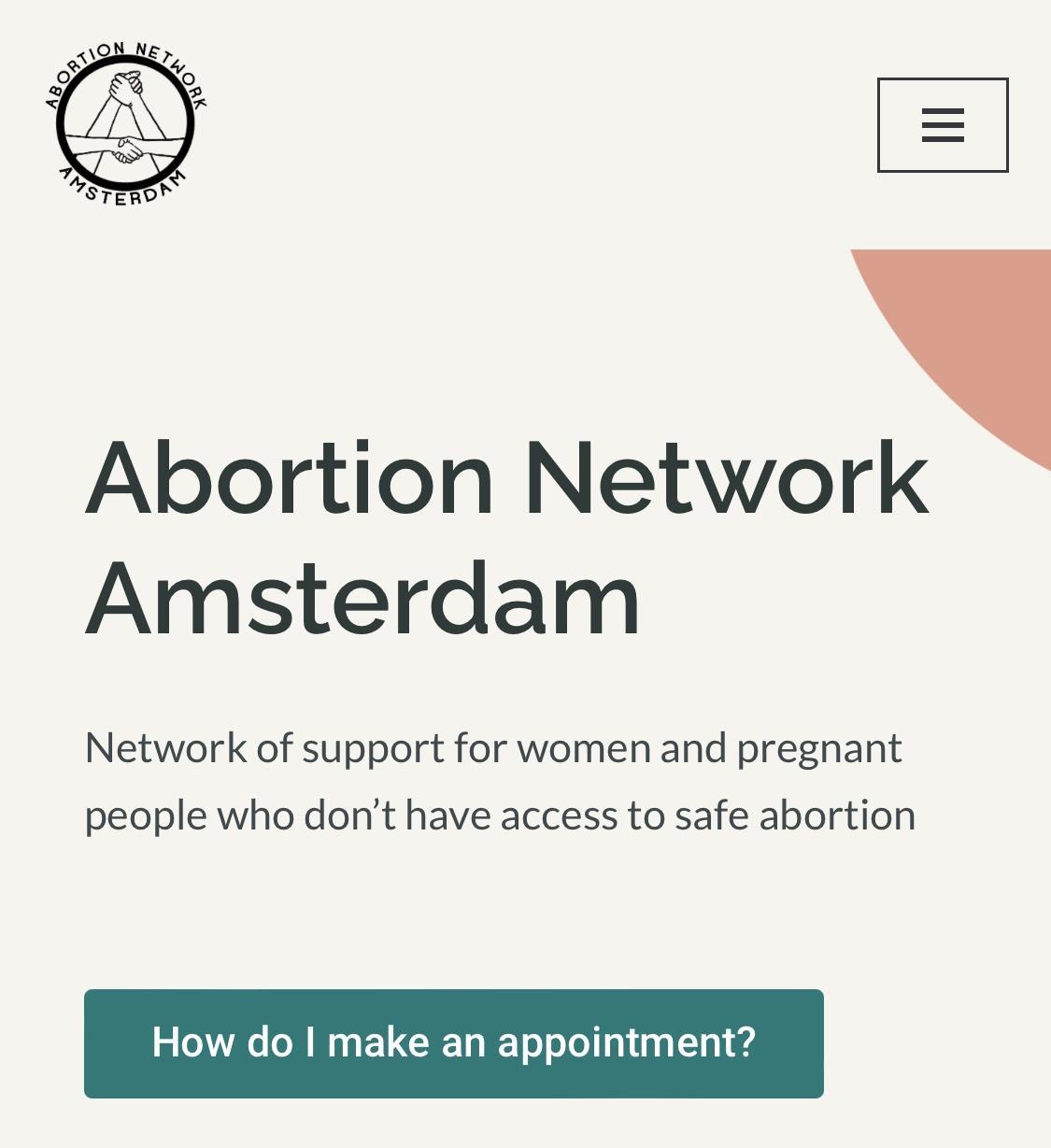
Task: Follow the link about making an appointment
Action: tap(454, 1042)
